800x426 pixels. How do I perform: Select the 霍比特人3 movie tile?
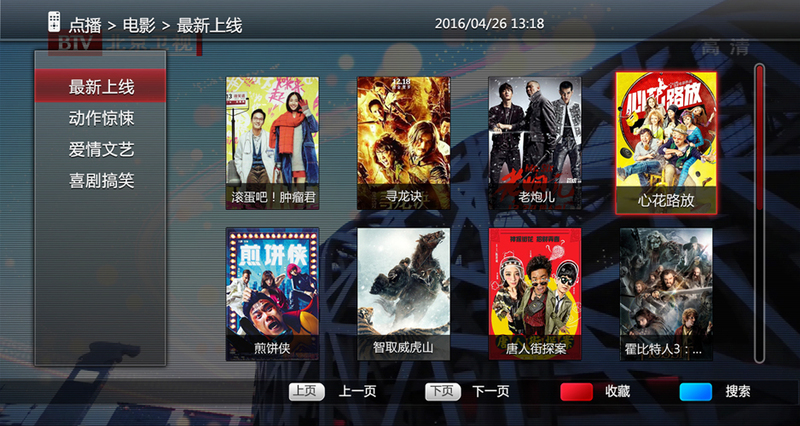click(666, 294)
